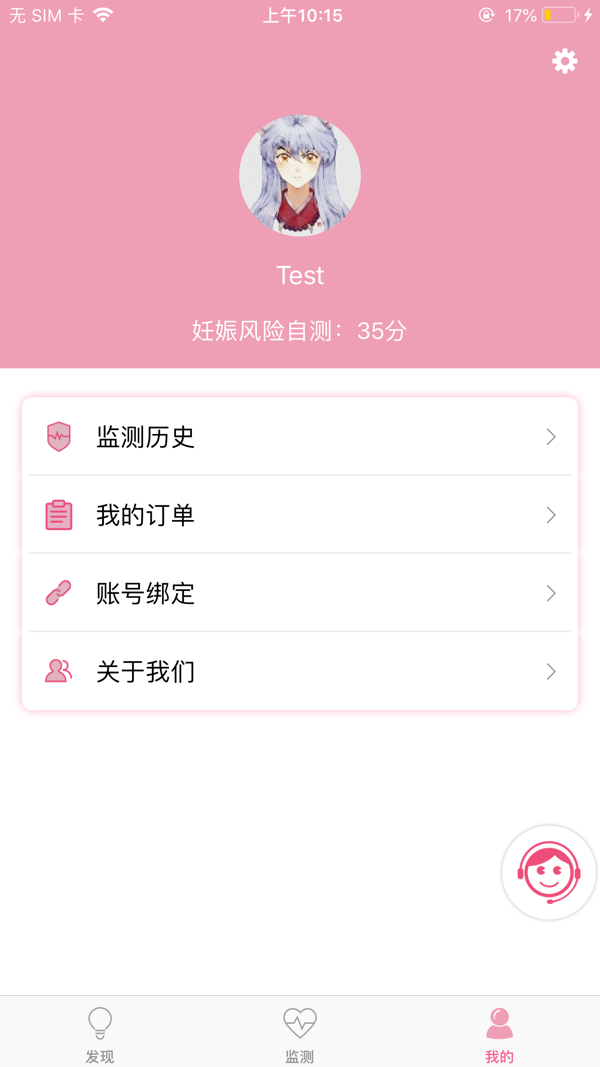Switch to the 监测 tab
The height and width of the screenshot is (1067, 600).
click(300, 1033)
